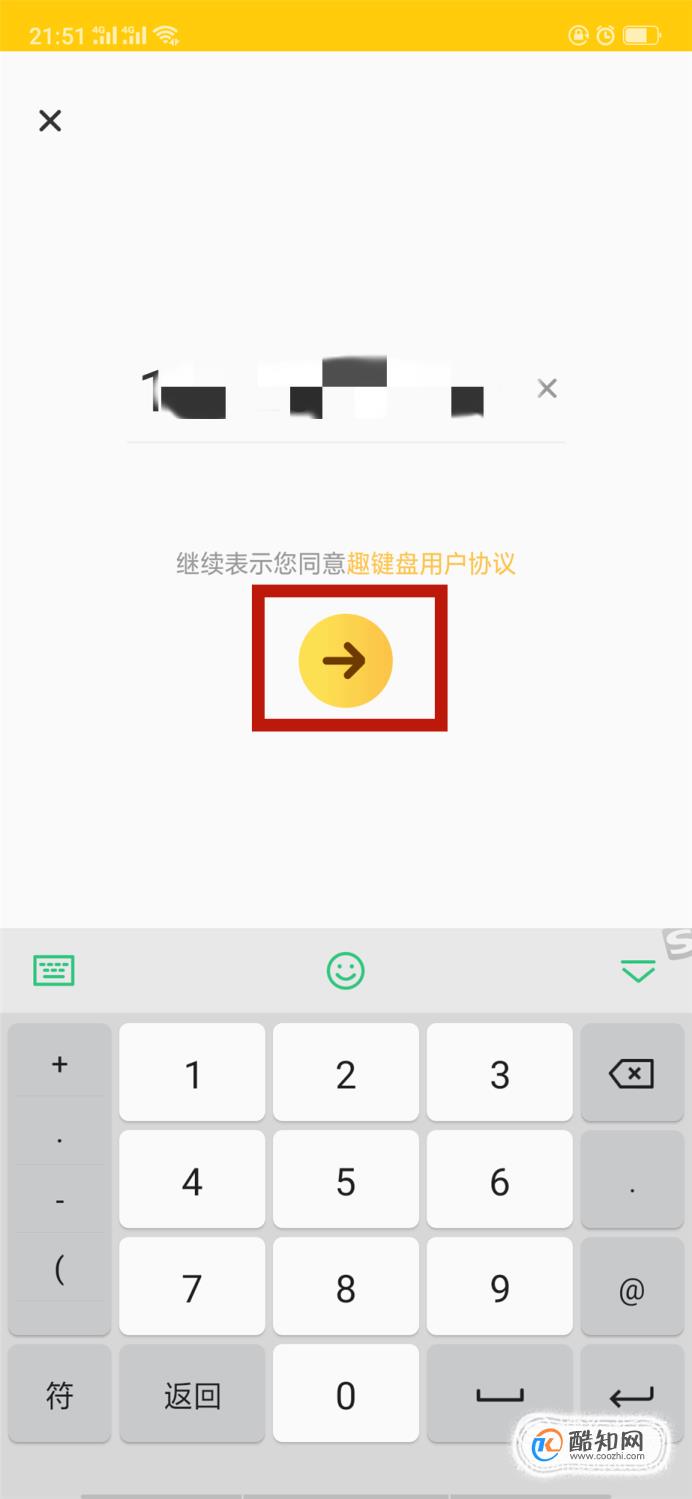Screen dimensions: 692x1499
Task: Open the keyboard switch icon
Action: click(x=54, y=970)
